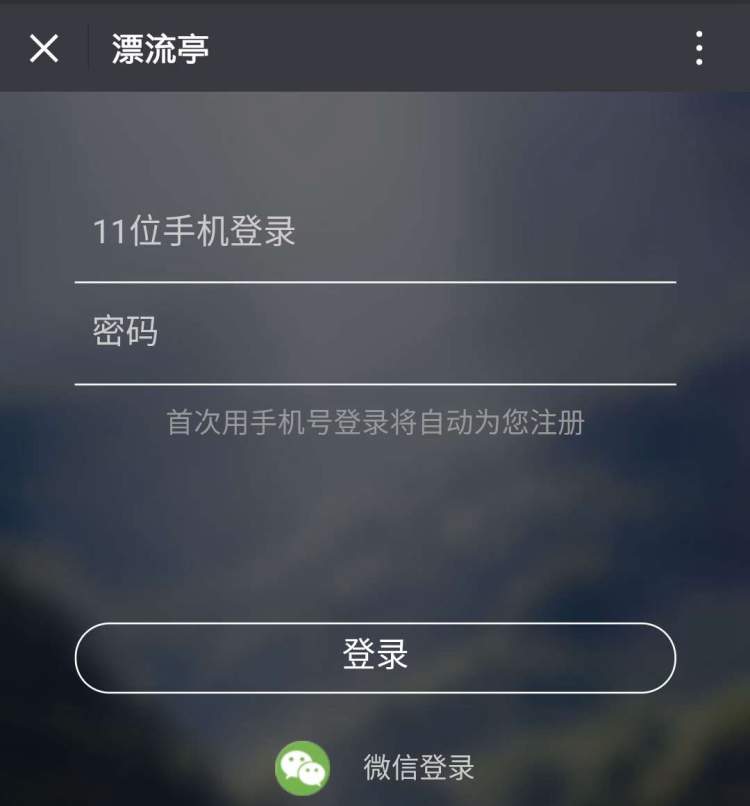Viewport: 750px width, 806px height.
Task: Close the 漂流亭 page
Action: pos(44,48)
